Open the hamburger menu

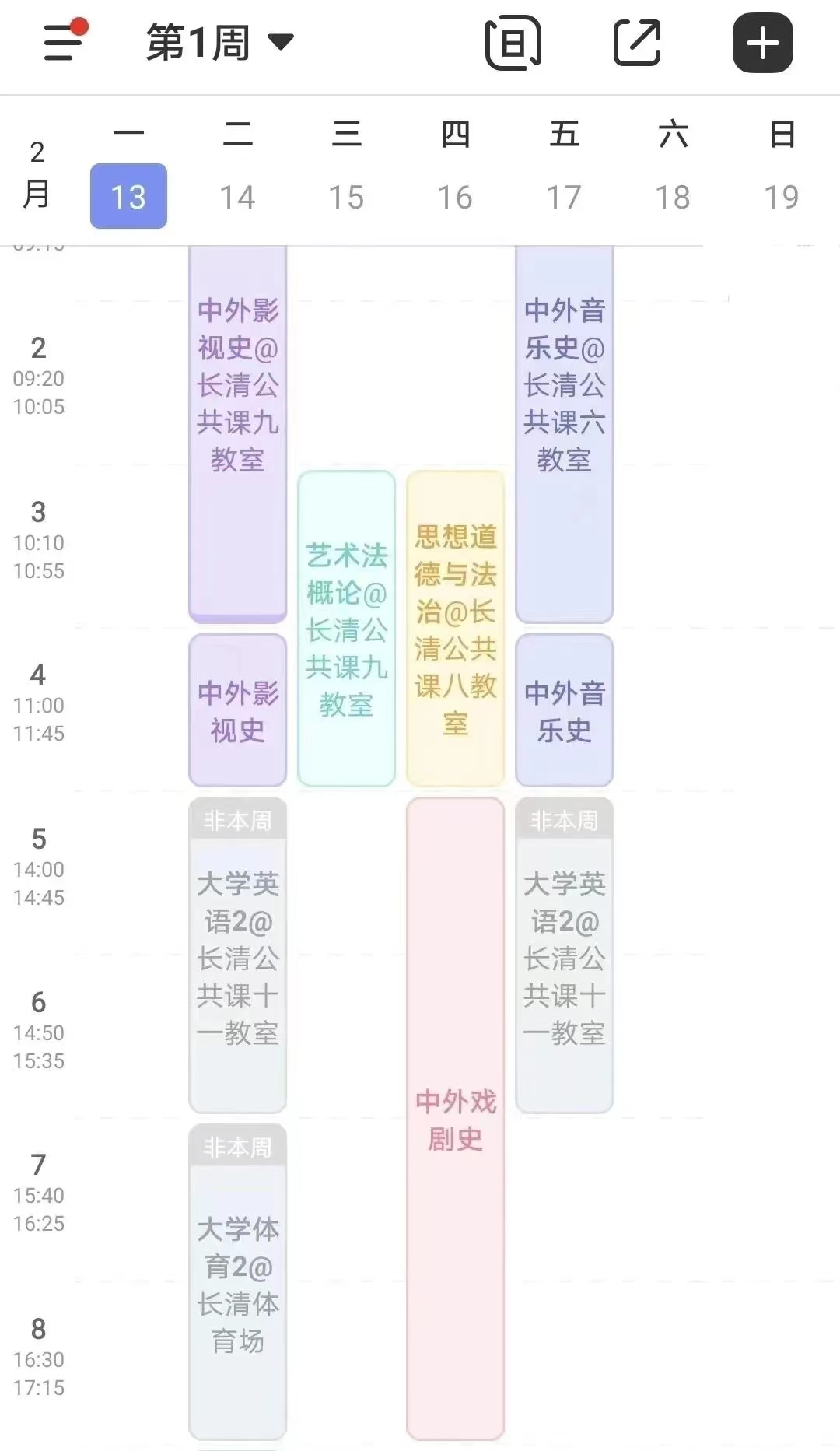(x=62, y=43)
